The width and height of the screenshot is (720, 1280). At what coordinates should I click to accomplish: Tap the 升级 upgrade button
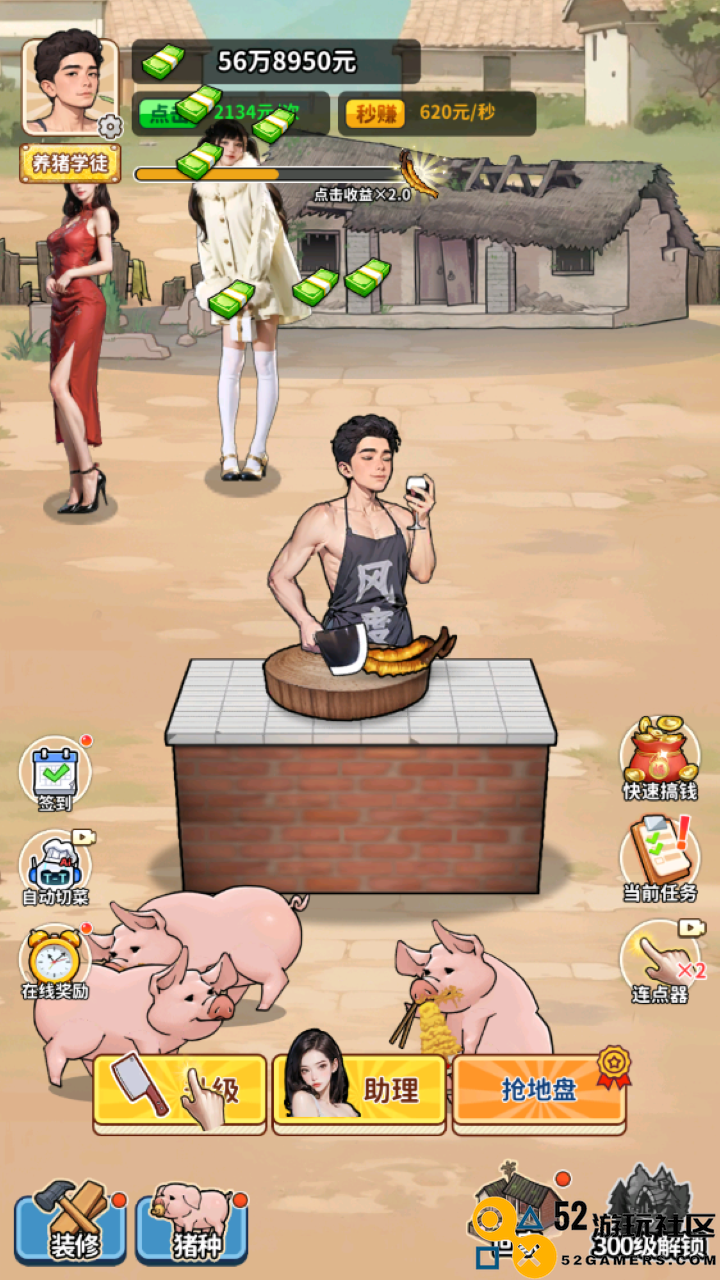[180, 1091]
